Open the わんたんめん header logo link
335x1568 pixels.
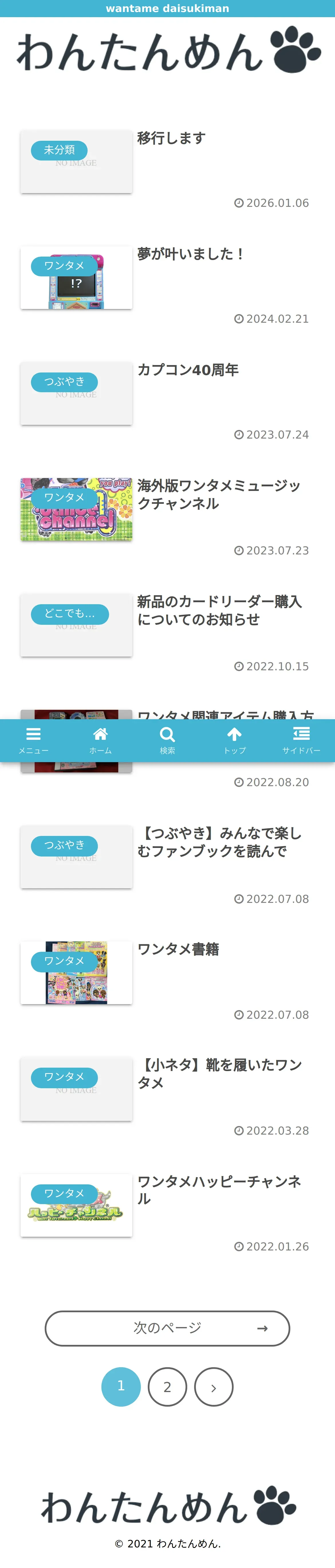167,52
